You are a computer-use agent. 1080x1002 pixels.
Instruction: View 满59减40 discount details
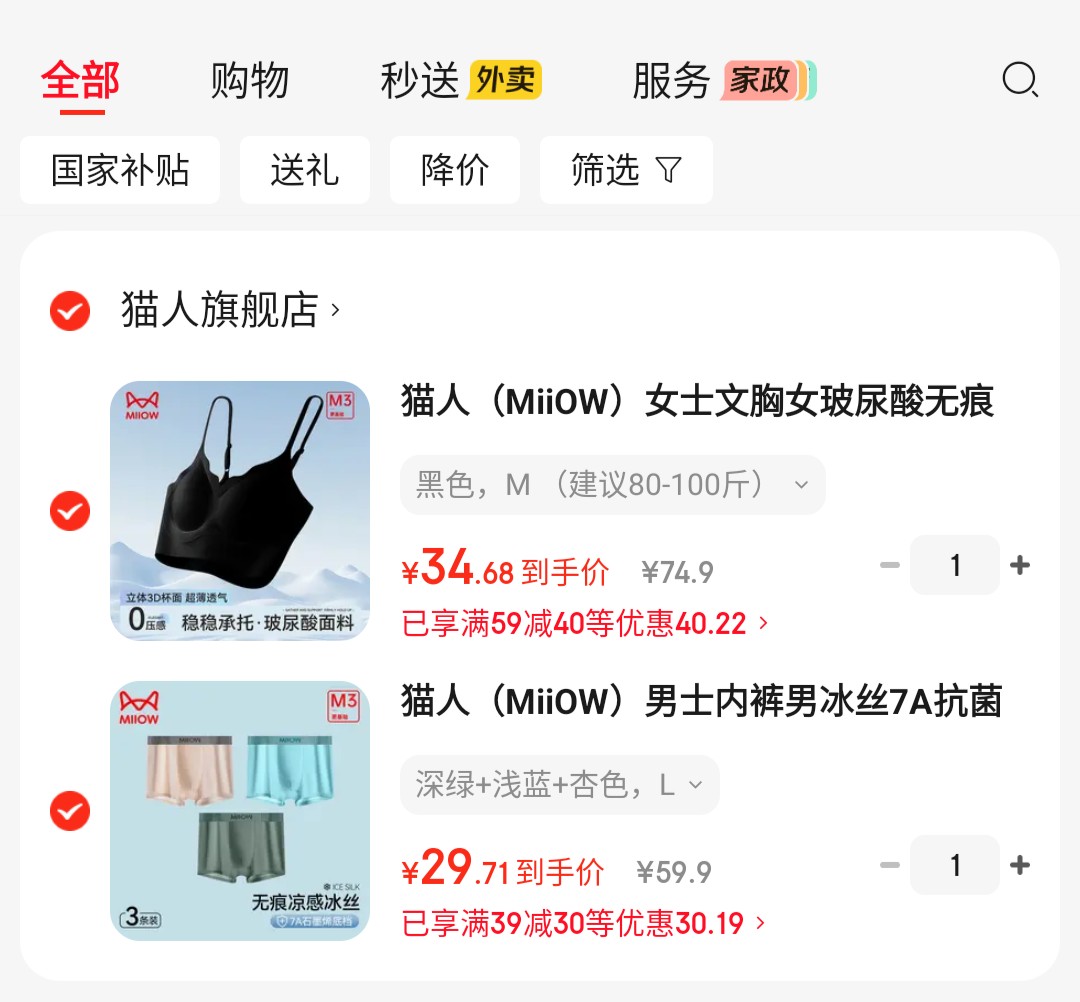coord(585,624)
